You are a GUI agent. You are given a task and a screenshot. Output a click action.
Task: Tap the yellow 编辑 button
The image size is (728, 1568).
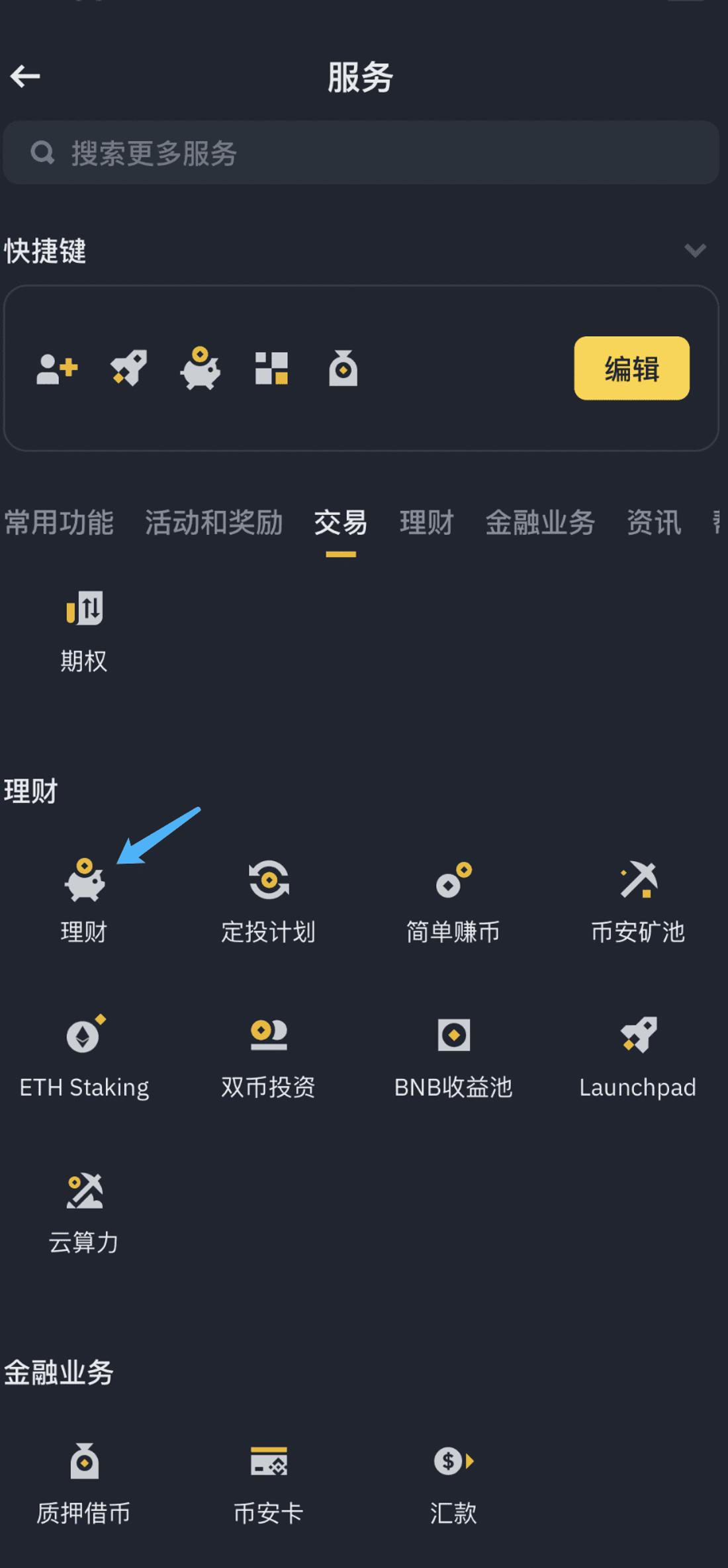tap(631, 368)
